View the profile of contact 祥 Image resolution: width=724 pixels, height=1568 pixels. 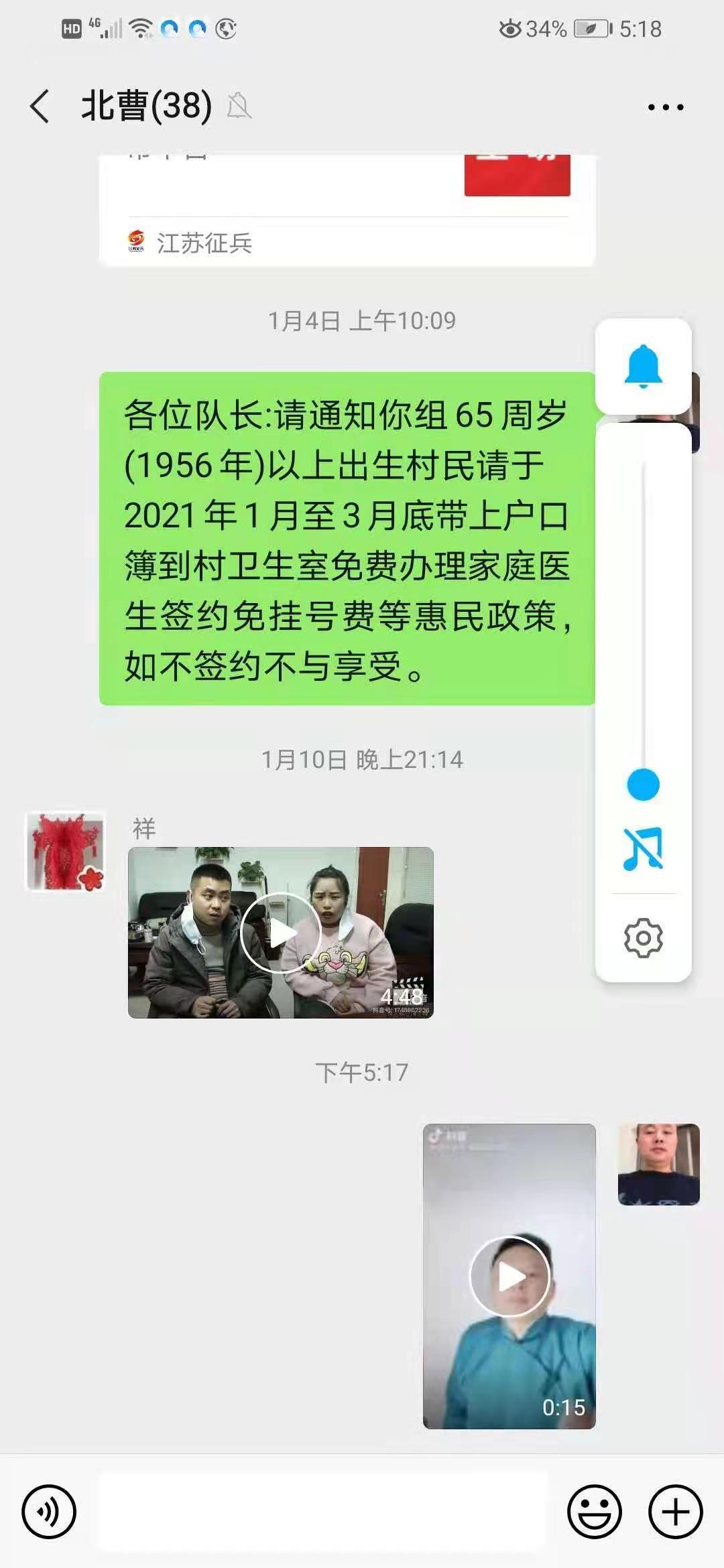click(x=65, y=852)
